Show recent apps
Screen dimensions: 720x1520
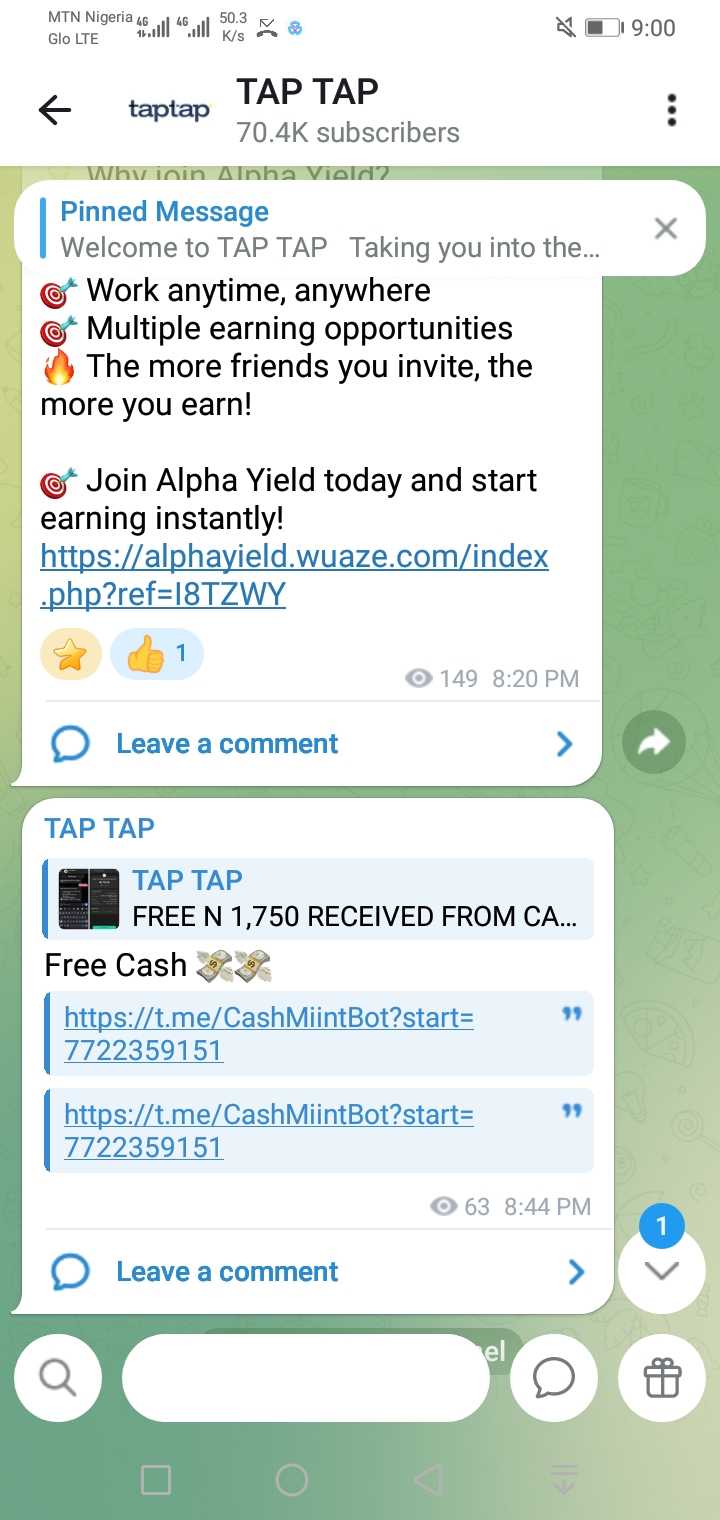coord(156,1480)
